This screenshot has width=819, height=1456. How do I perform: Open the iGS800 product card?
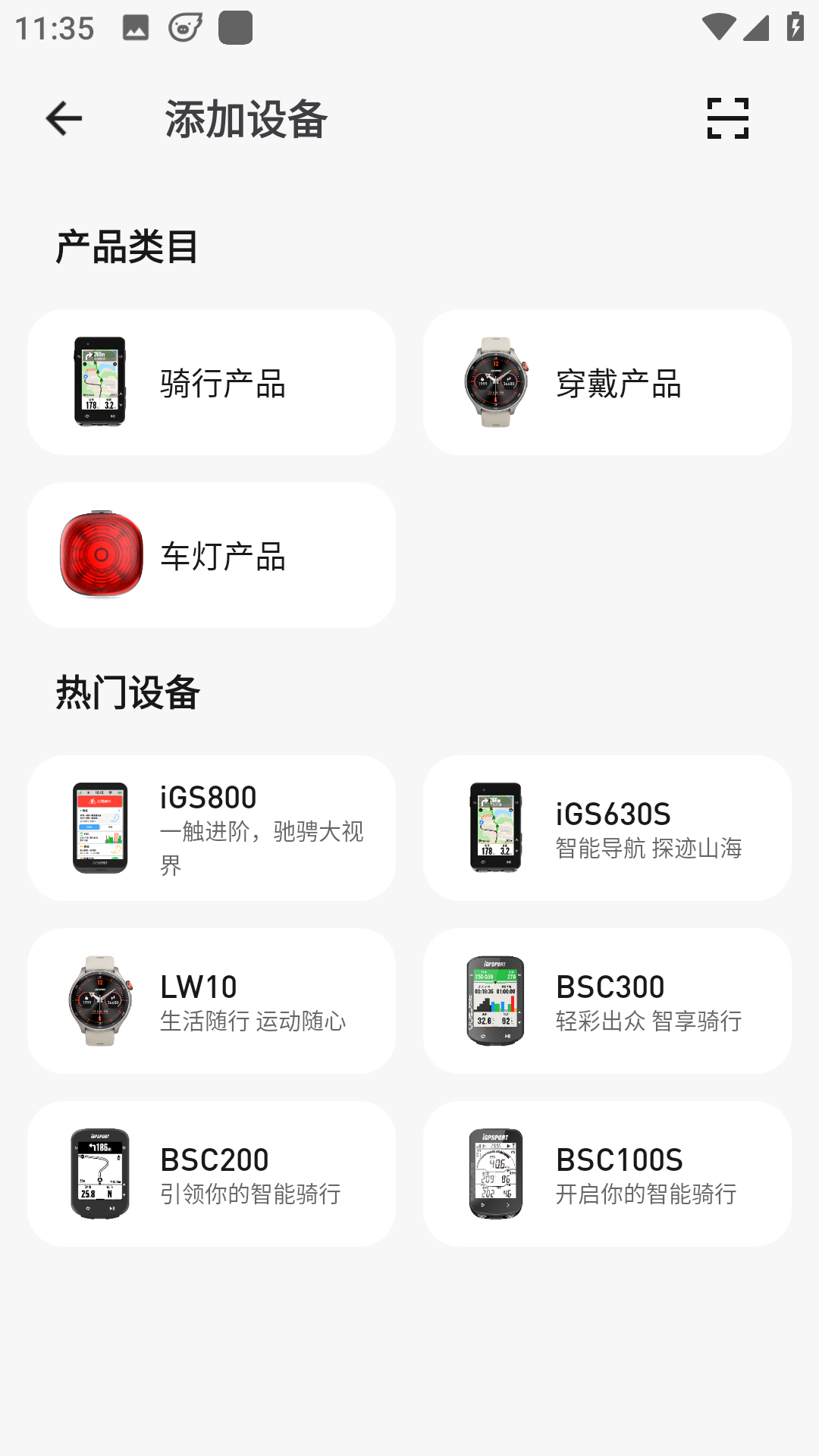pos(211,826)
